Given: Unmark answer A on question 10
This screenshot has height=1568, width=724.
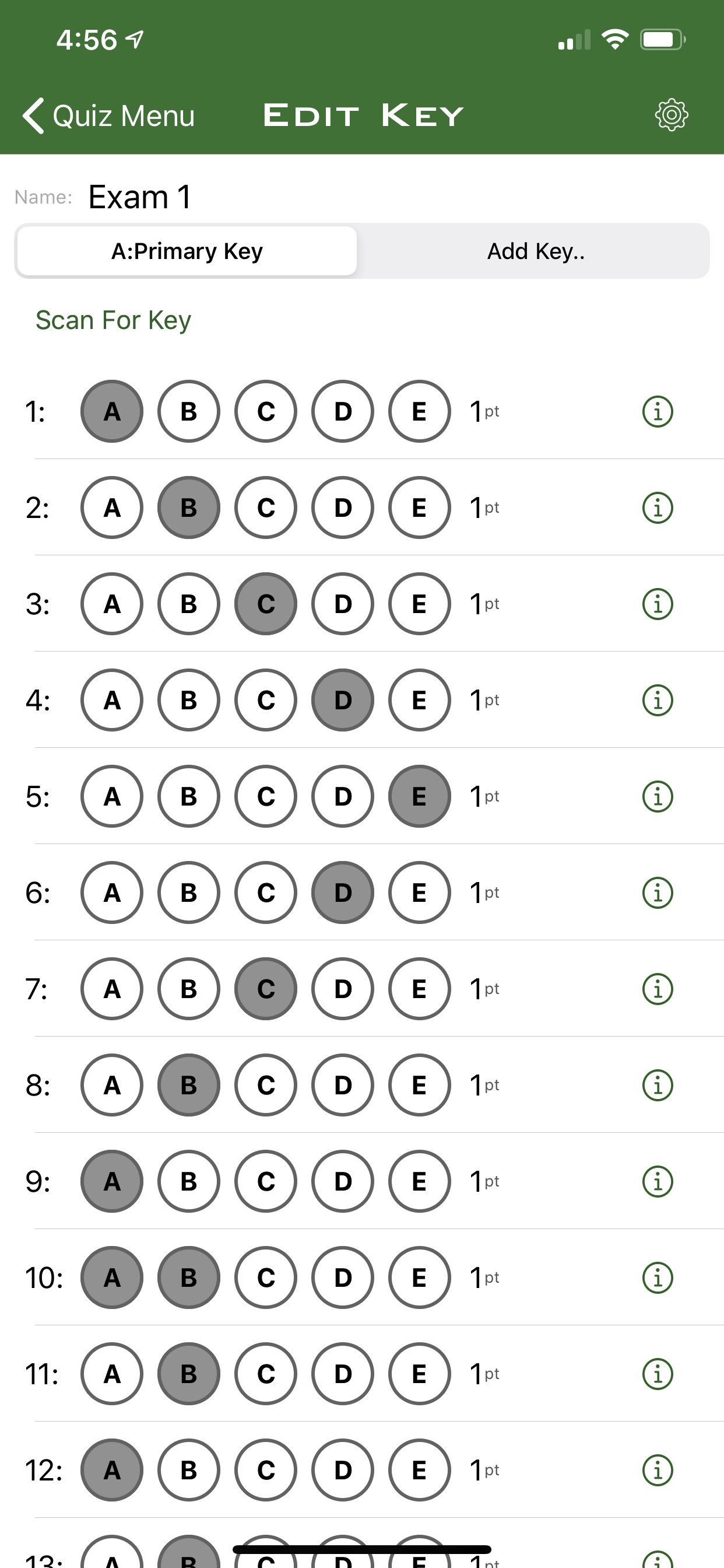Looking at the screenshot, I should click(112, 1277).
